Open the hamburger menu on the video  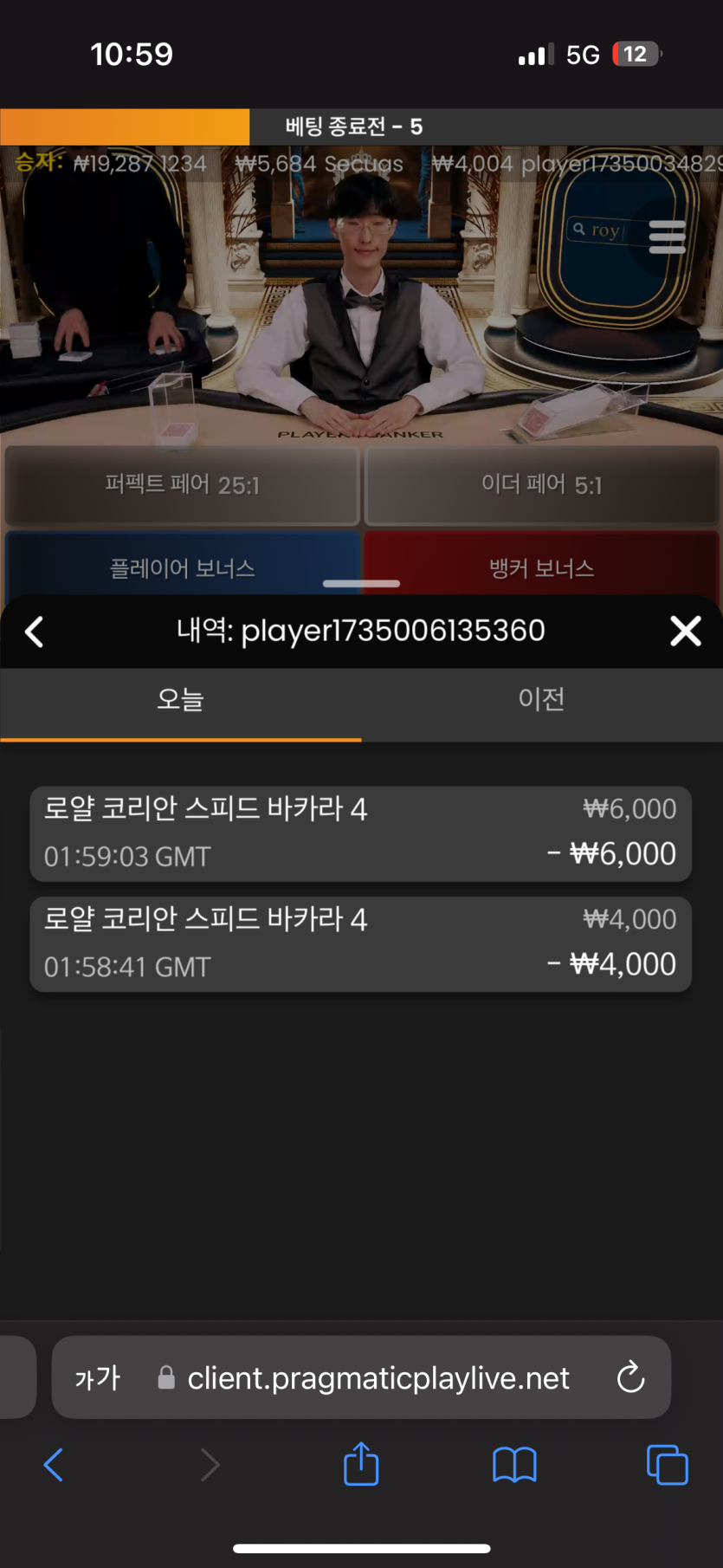(x=667, y=236)
